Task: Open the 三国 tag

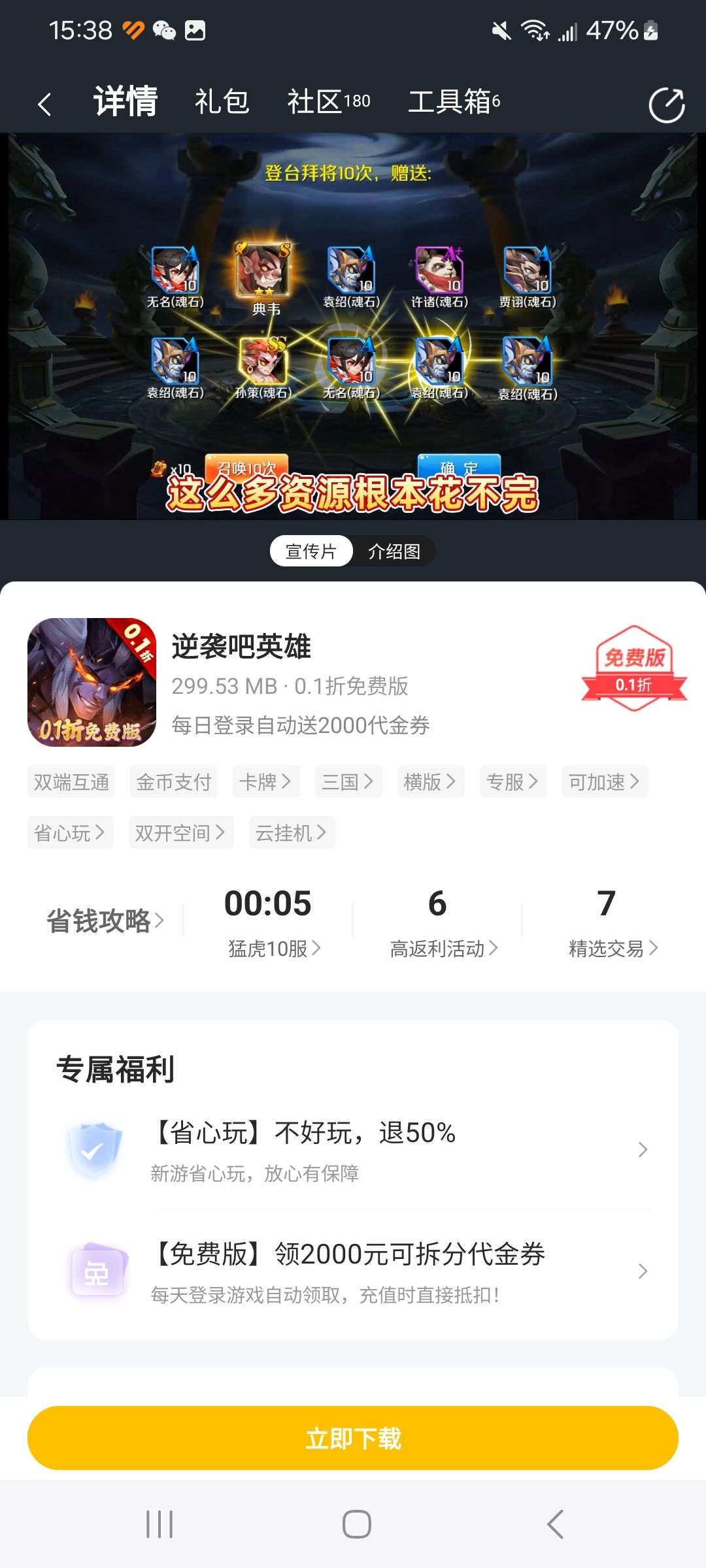Action: pos(348,781)
